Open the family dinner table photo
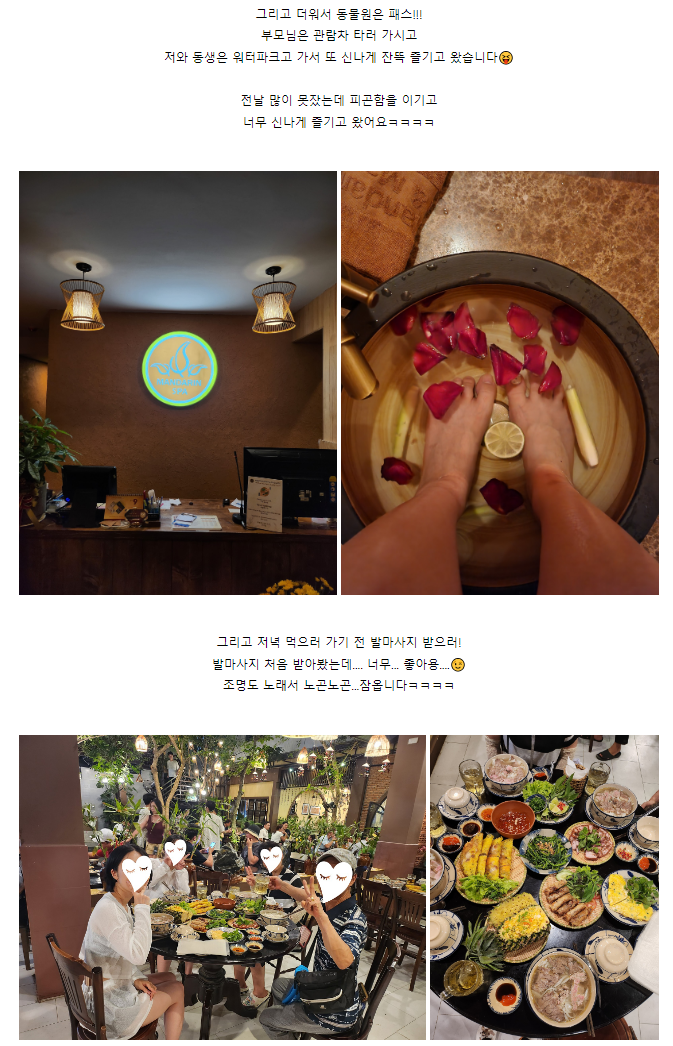This screenshot has width=673, height=1046. point(222,888)
